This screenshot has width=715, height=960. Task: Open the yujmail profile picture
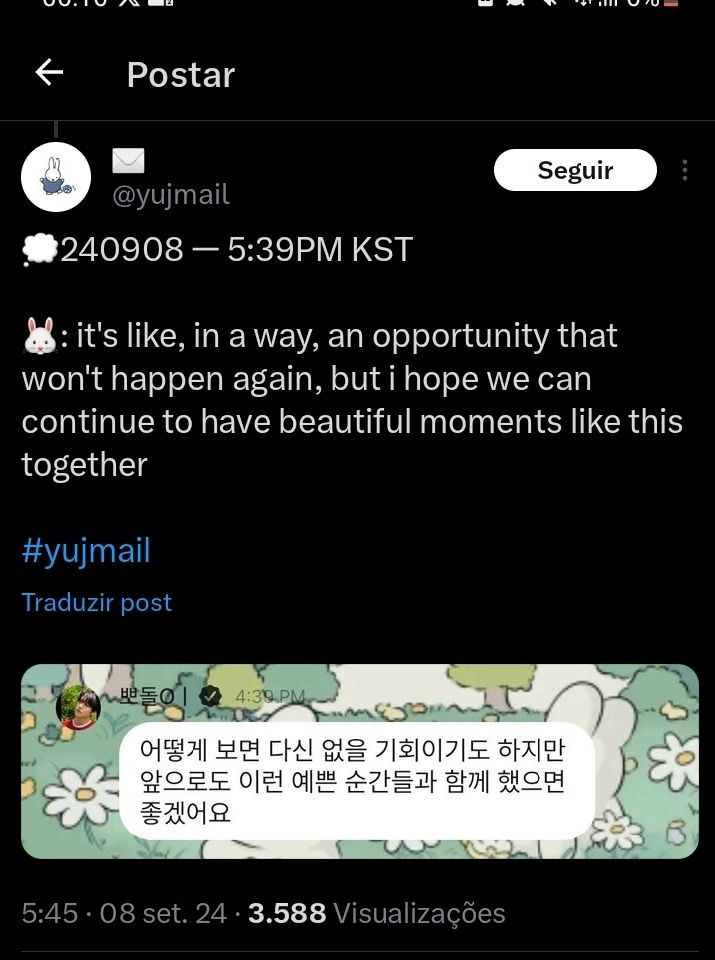pyautogui.click(x=56, y=177)
